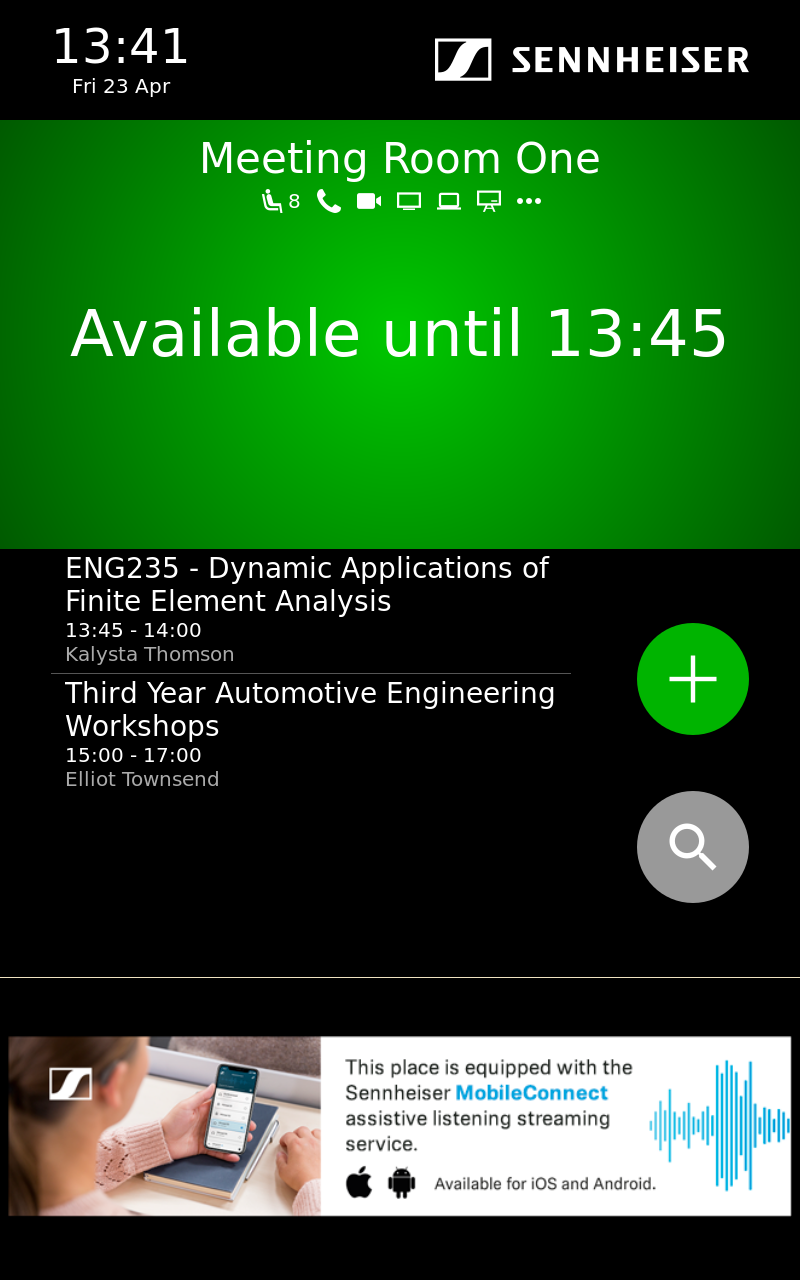Tap the green plus button to book the room
This screenshot has height=1280, width=800.
click(x=693, y=679)
